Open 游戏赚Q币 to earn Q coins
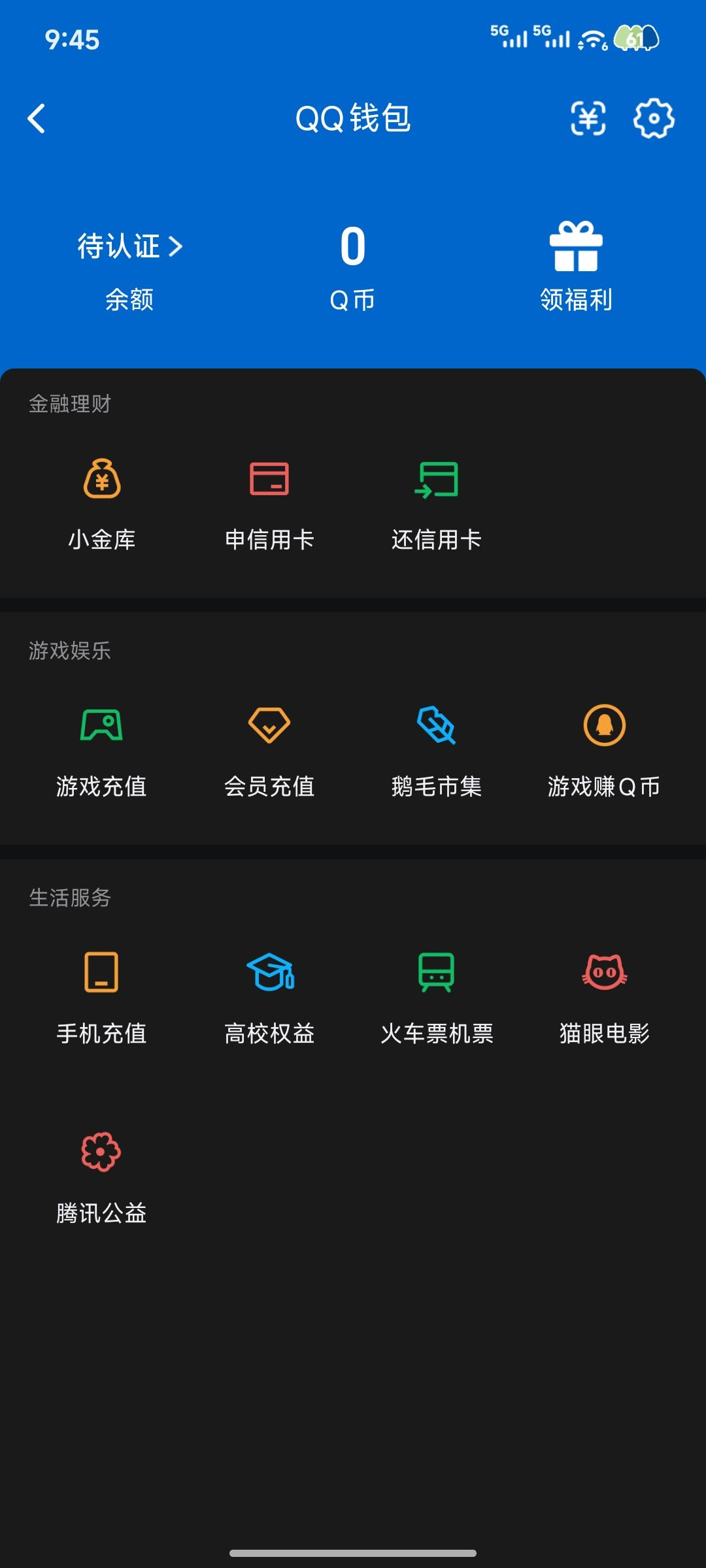Screen dimensions: 706x1568 coord(604,751)
